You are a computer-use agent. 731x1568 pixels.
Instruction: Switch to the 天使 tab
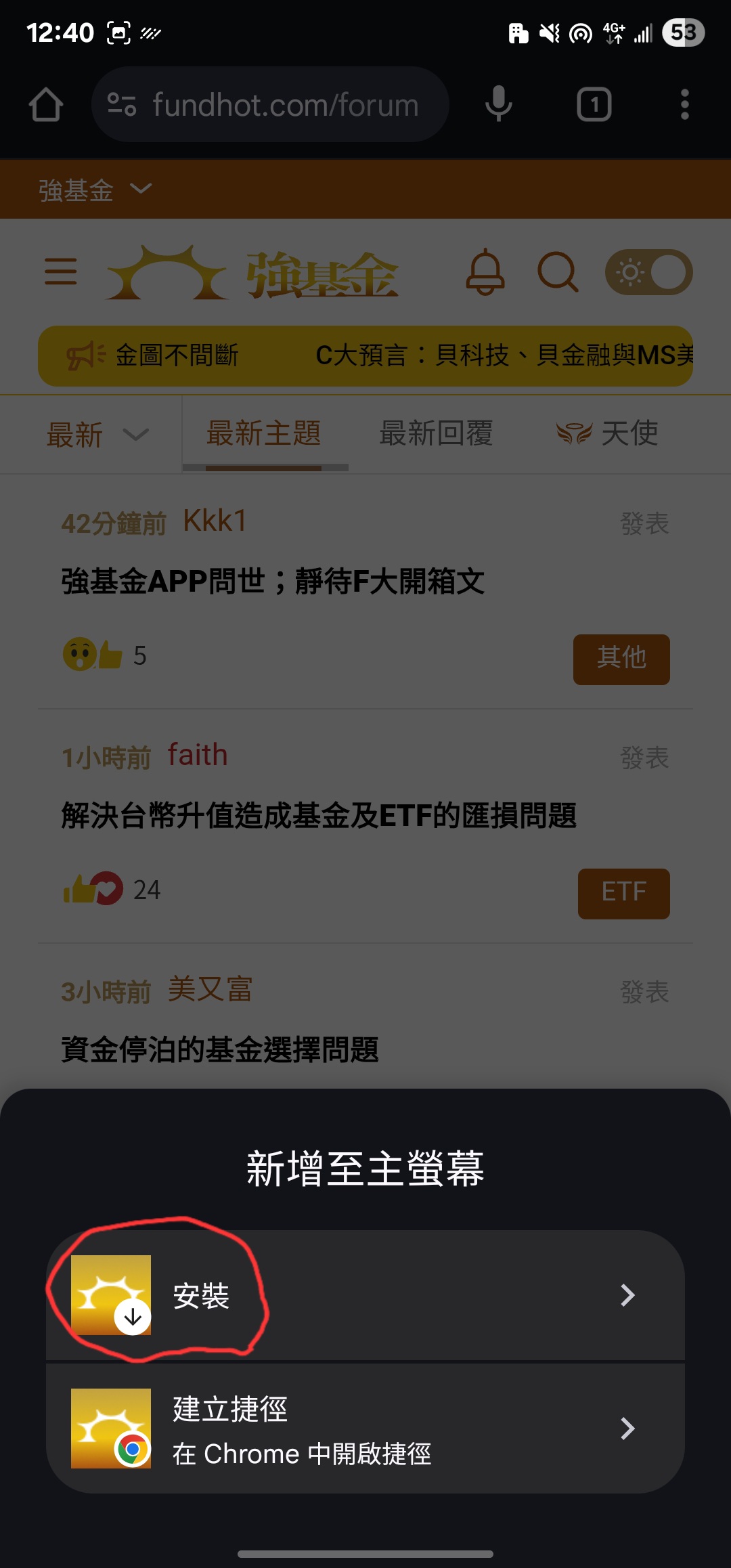[607, 433]
